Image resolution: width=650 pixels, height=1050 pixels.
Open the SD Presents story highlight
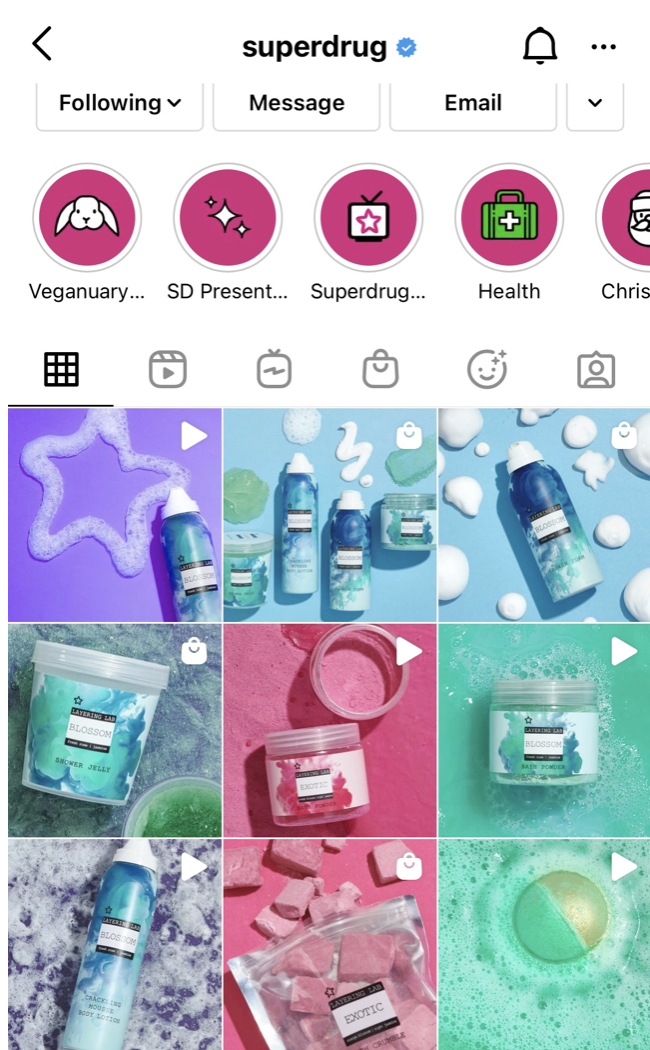[228, 218]
